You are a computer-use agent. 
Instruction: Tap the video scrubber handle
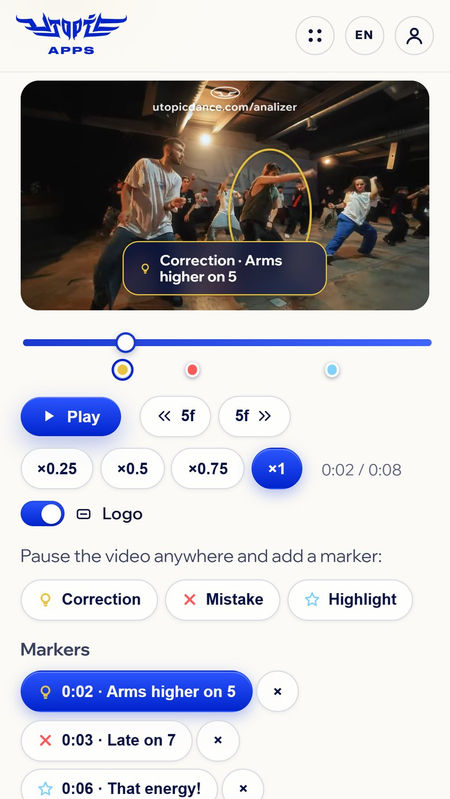[x=125, y=342]
